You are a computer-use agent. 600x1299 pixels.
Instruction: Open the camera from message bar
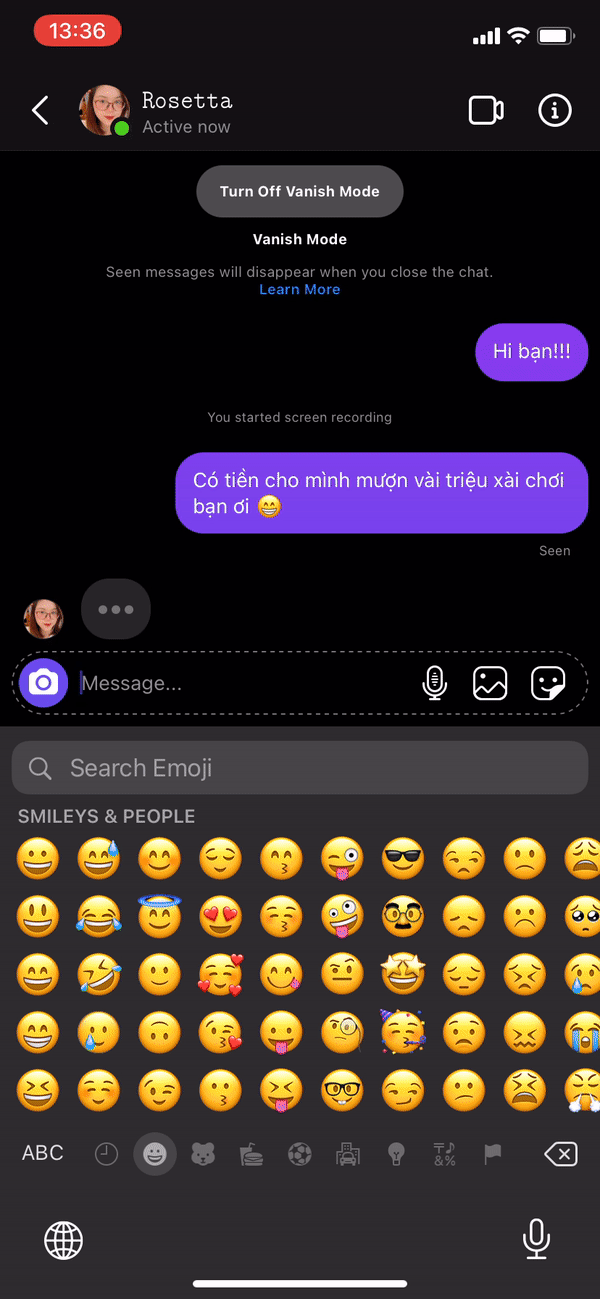click(43, 683)
